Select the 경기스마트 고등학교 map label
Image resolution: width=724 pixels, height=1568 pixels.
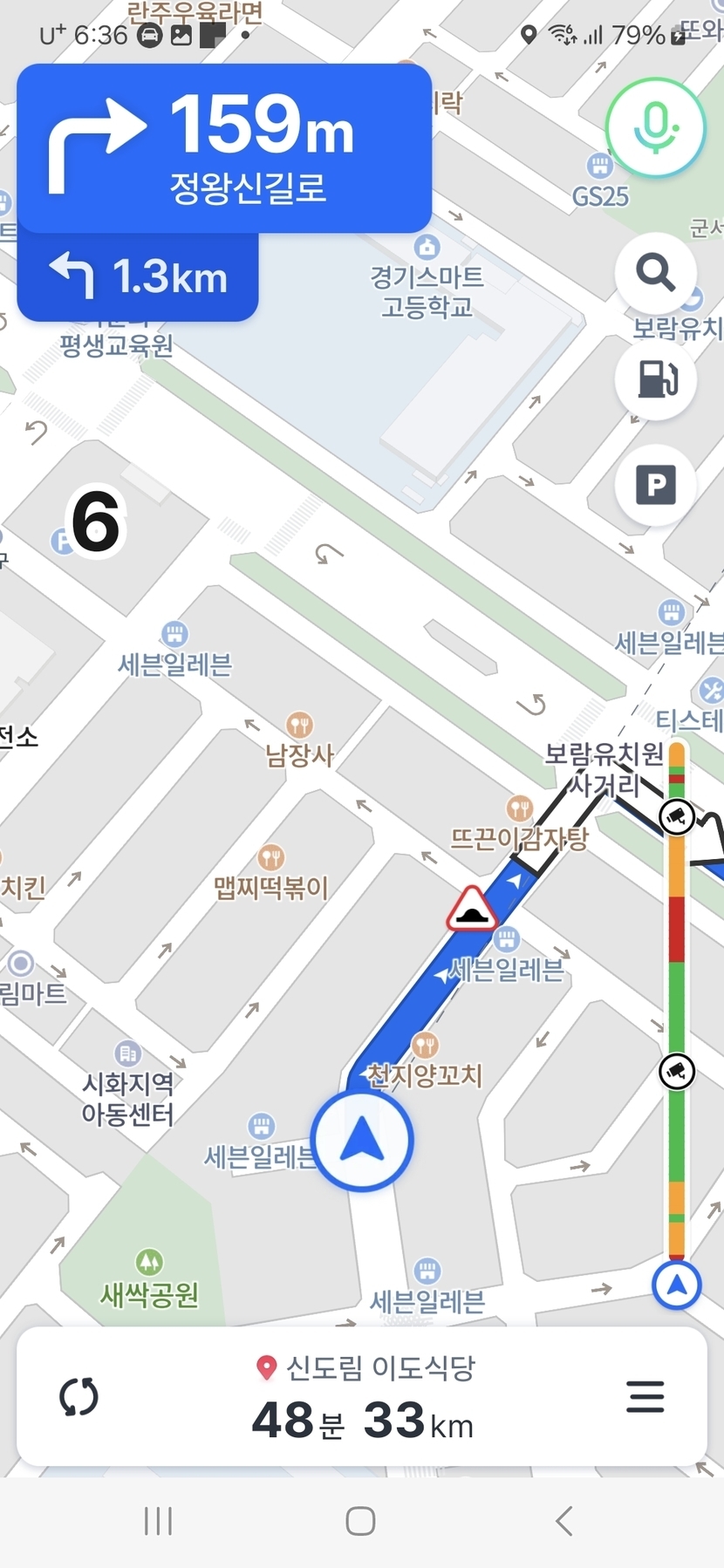coord(427,291)
